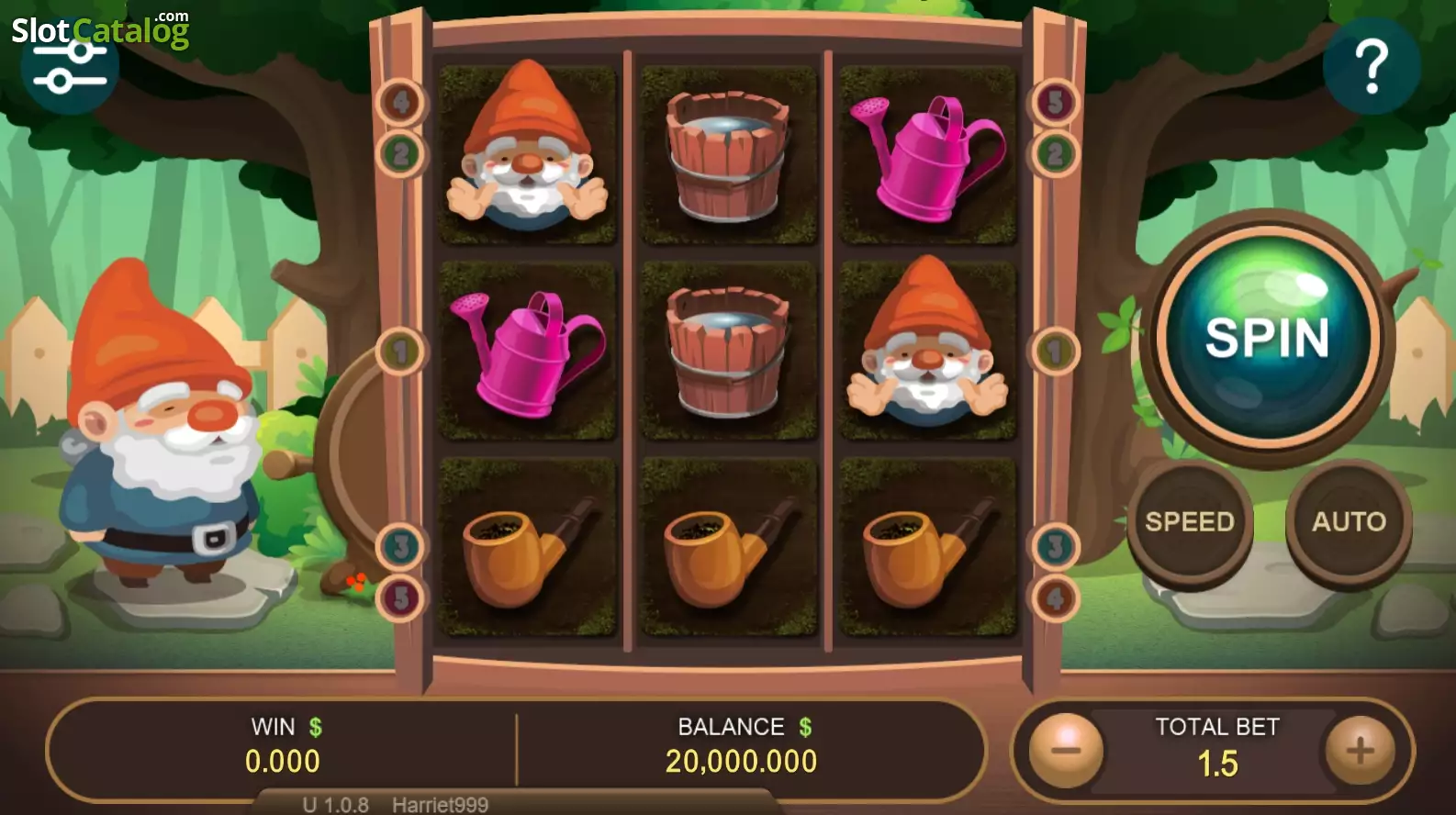Decrease total bet with minus
This screenshot has width=1456, height=815.
[x=1066, y=751]
